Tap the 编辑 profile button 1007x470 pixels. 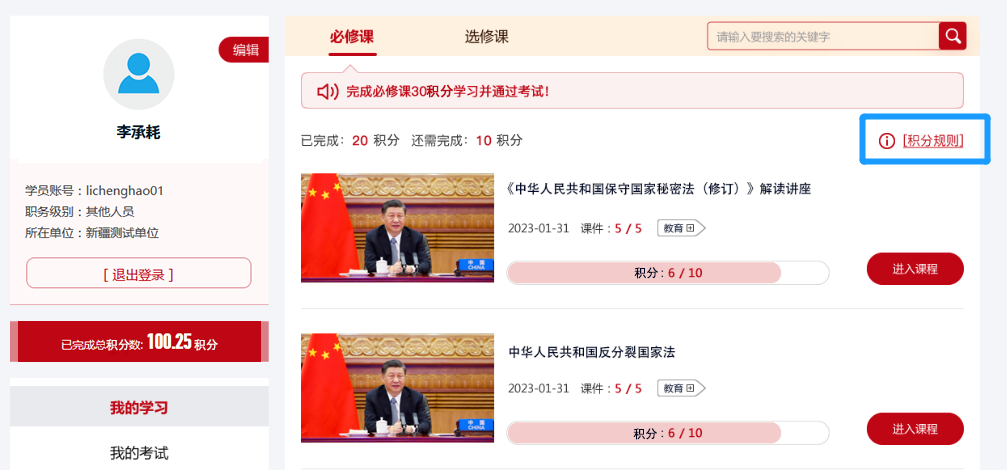(245, 50)
